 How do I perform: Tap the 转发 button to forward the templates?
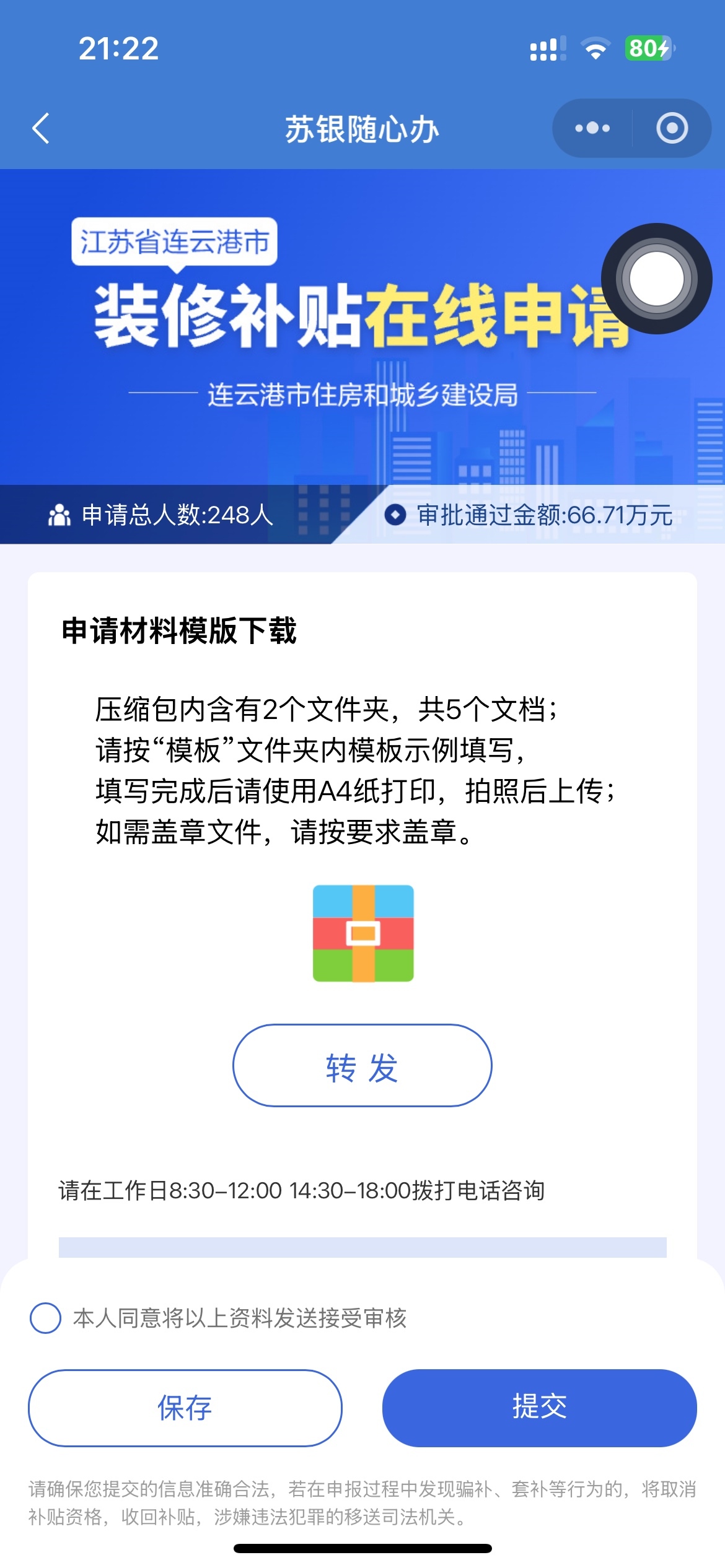point(362,1065)
